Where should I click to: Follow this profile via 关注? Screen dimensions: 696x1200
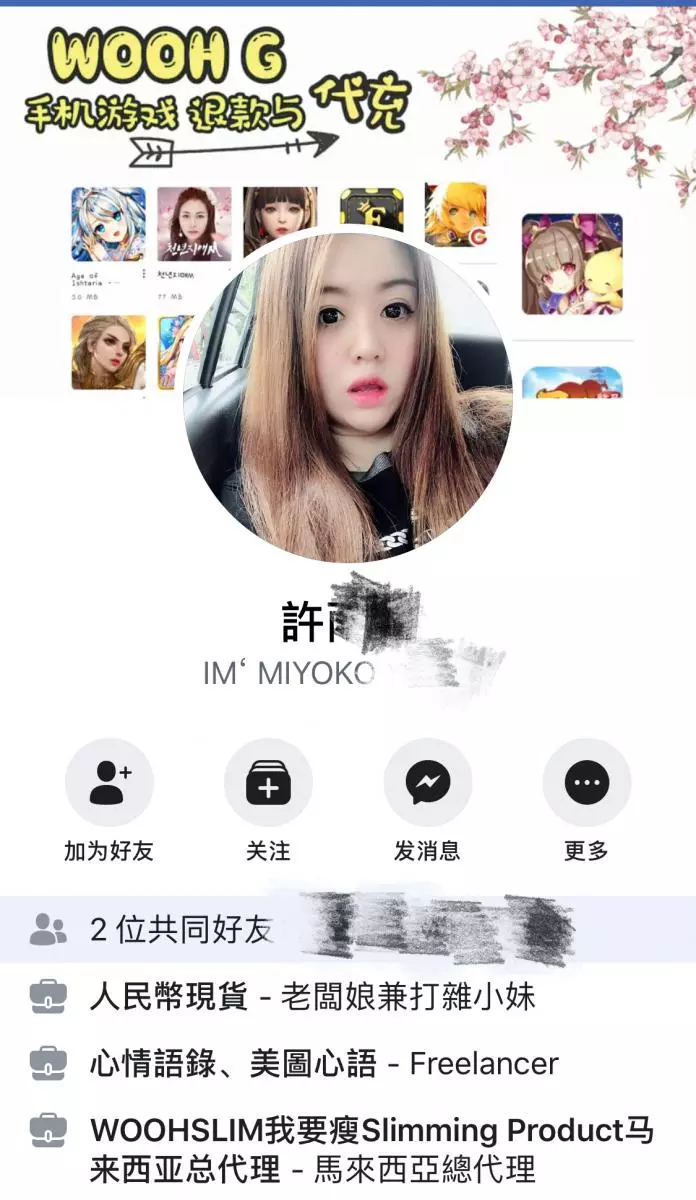click(268, 783)
